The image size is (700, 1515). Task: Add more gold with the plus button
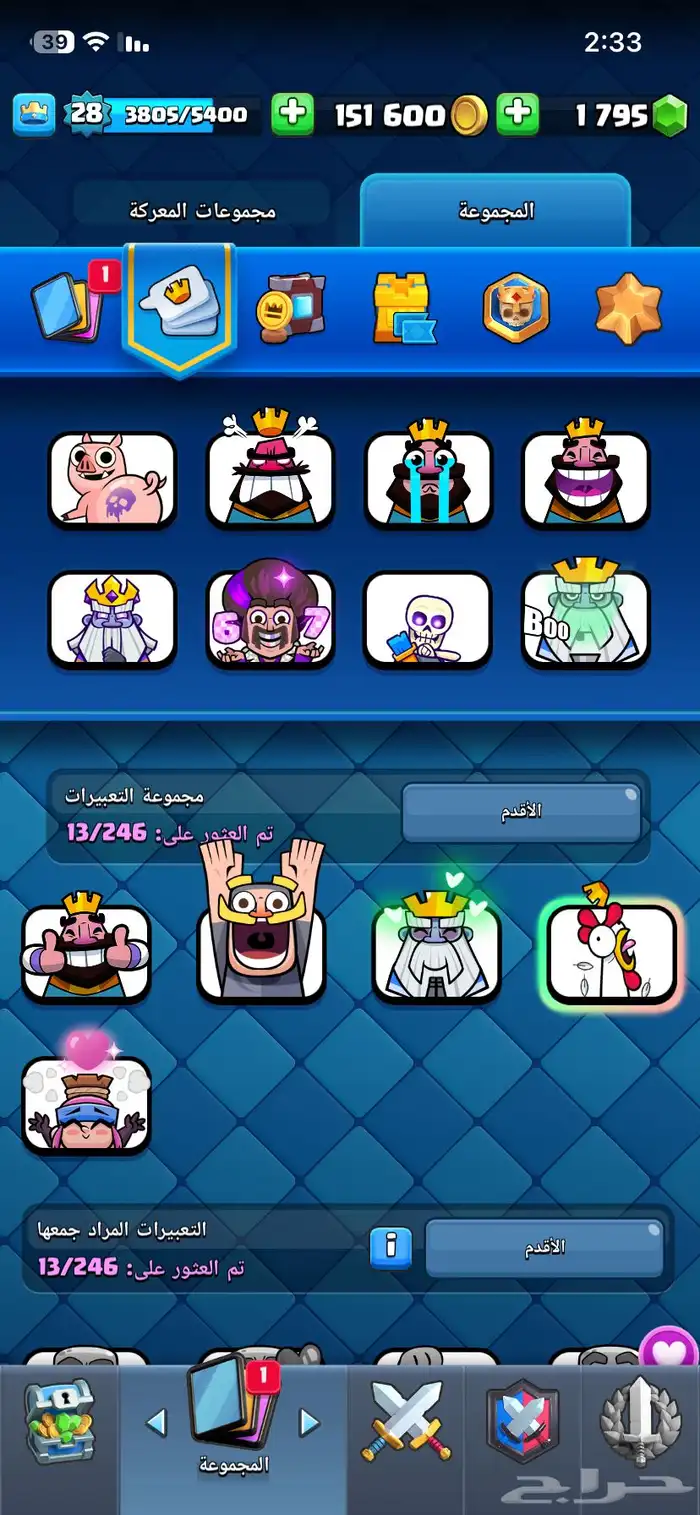pos(292,114)
